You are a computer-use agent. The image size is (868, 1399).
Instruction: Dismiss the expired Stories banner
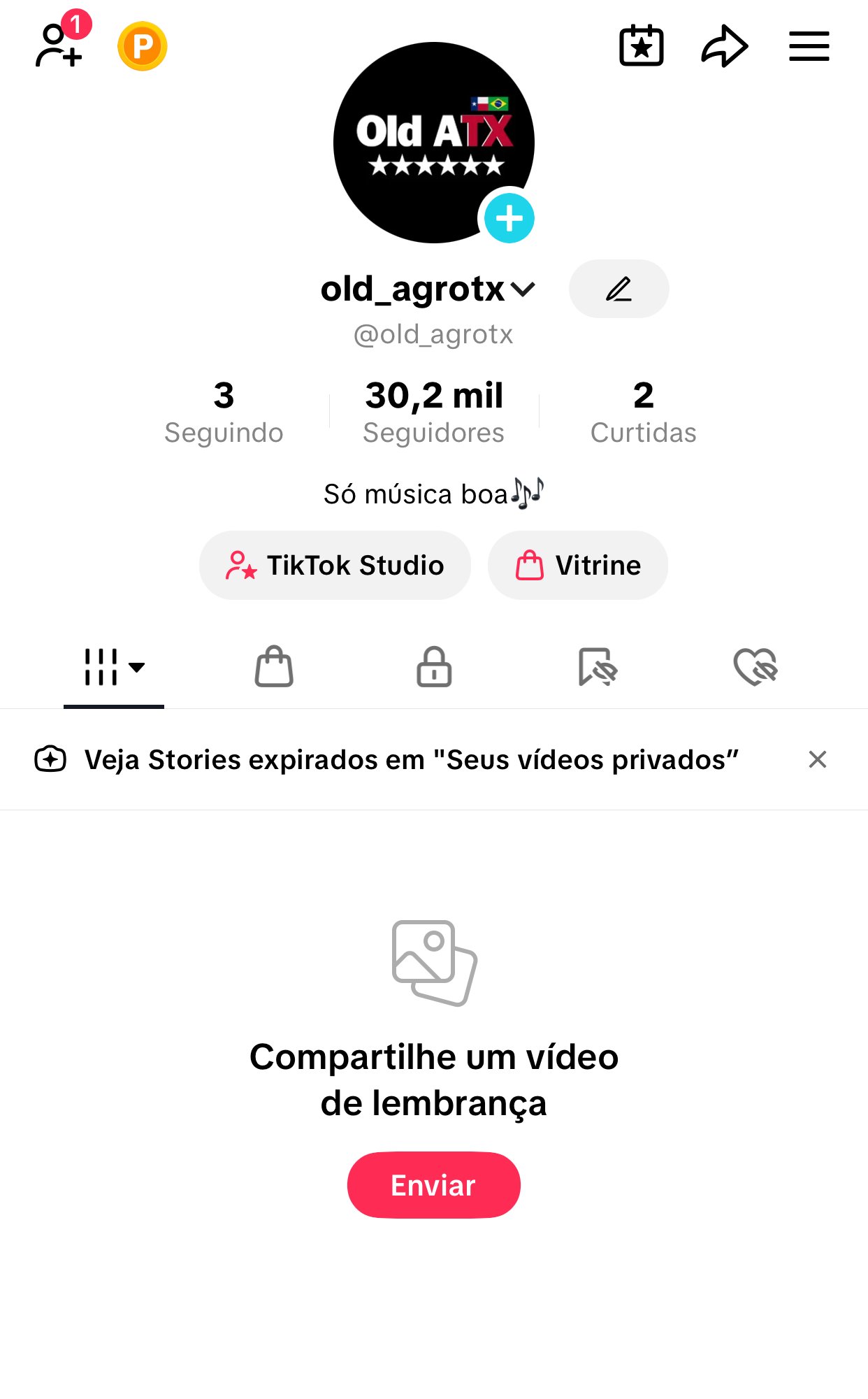817,759
